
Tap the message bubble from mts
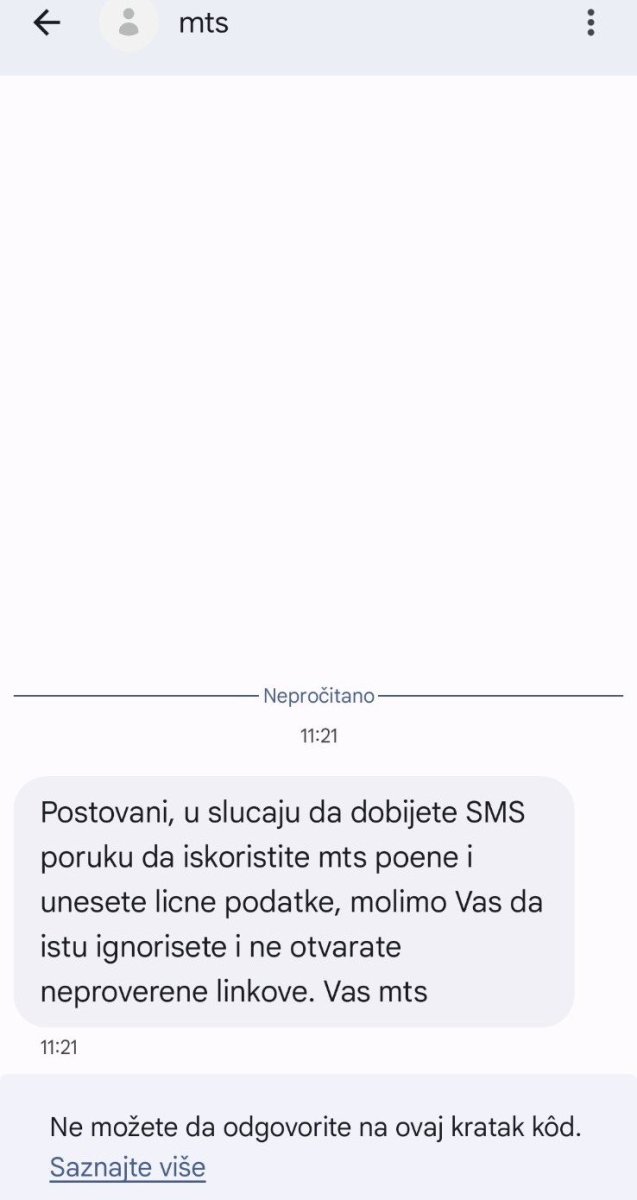click(x=294, y=901)
